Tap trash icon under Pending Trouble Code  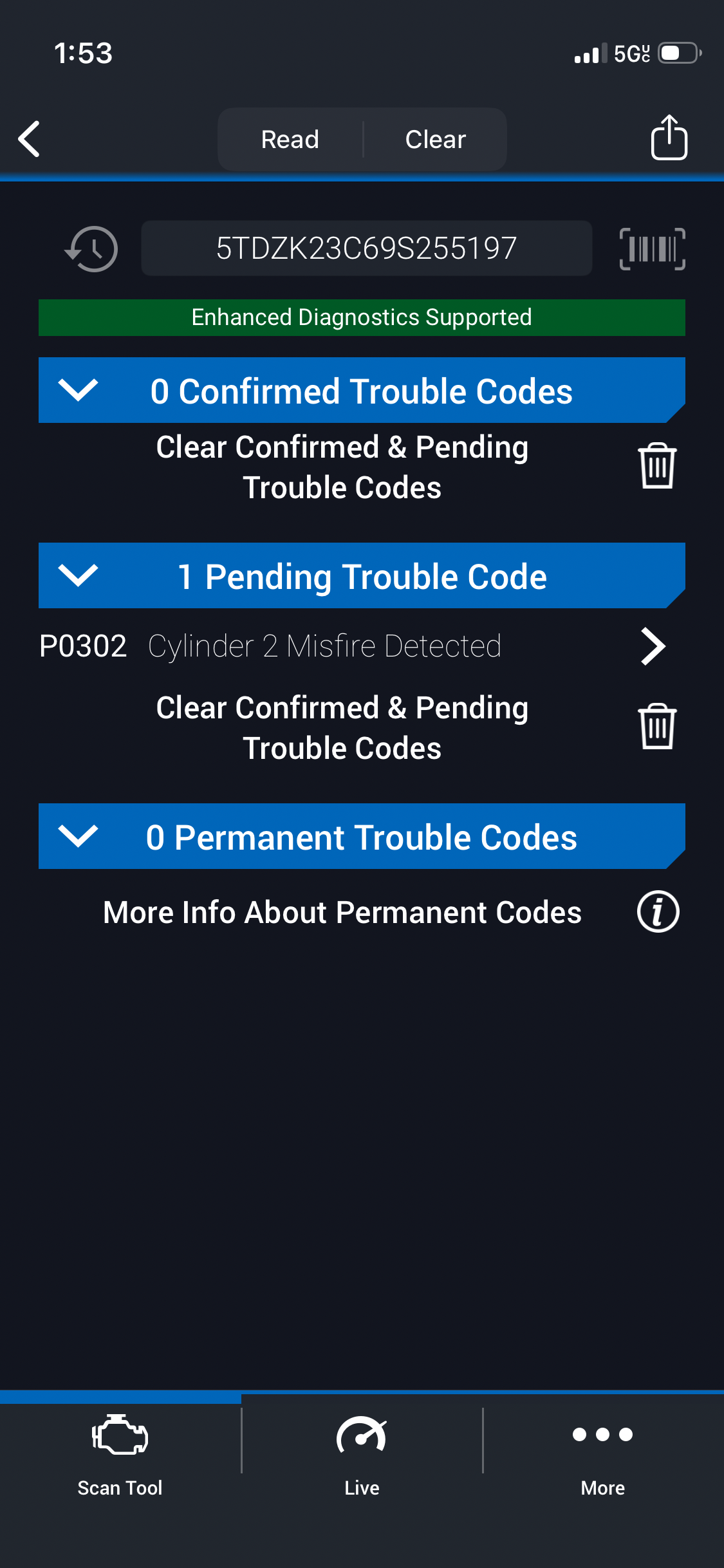point(656,727)
